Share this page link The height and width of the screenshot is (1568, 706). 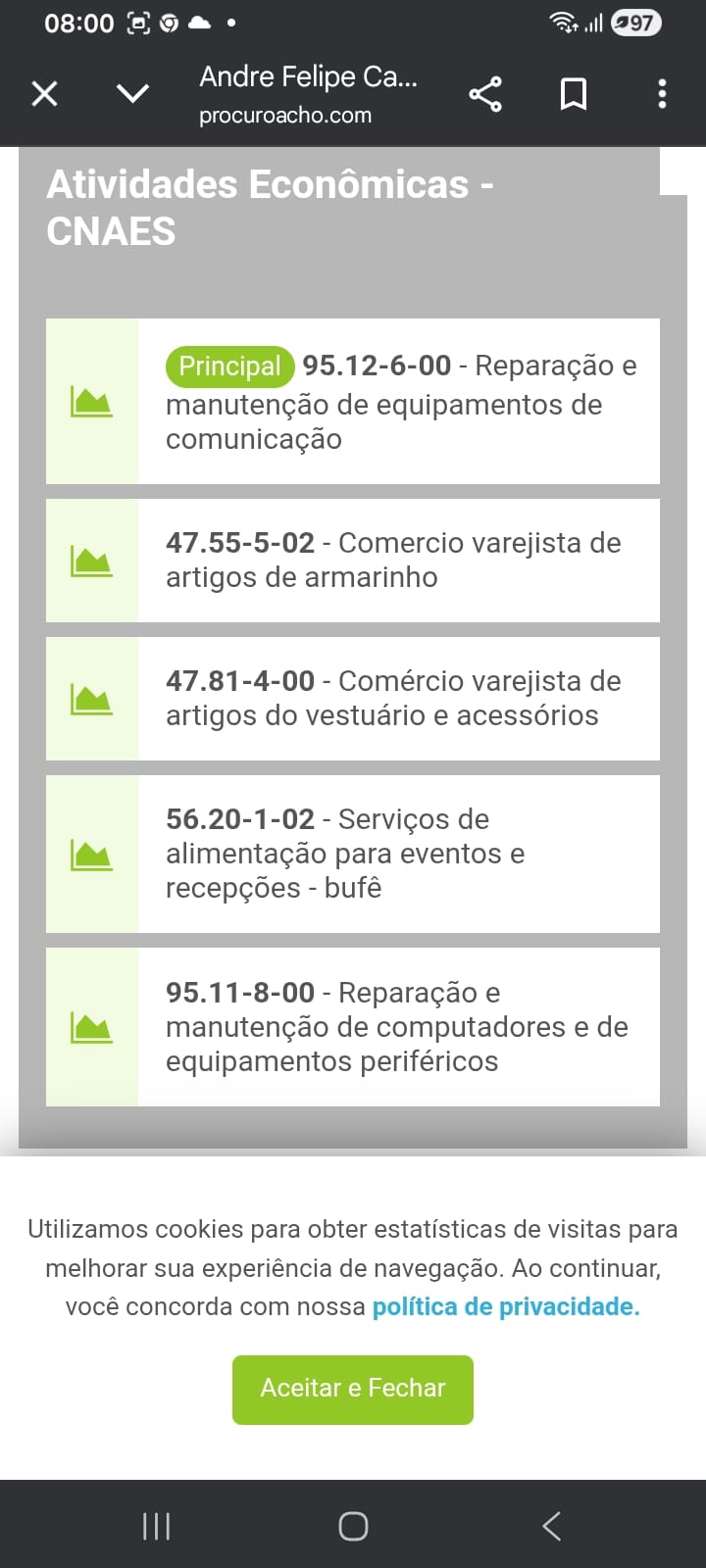485,94
